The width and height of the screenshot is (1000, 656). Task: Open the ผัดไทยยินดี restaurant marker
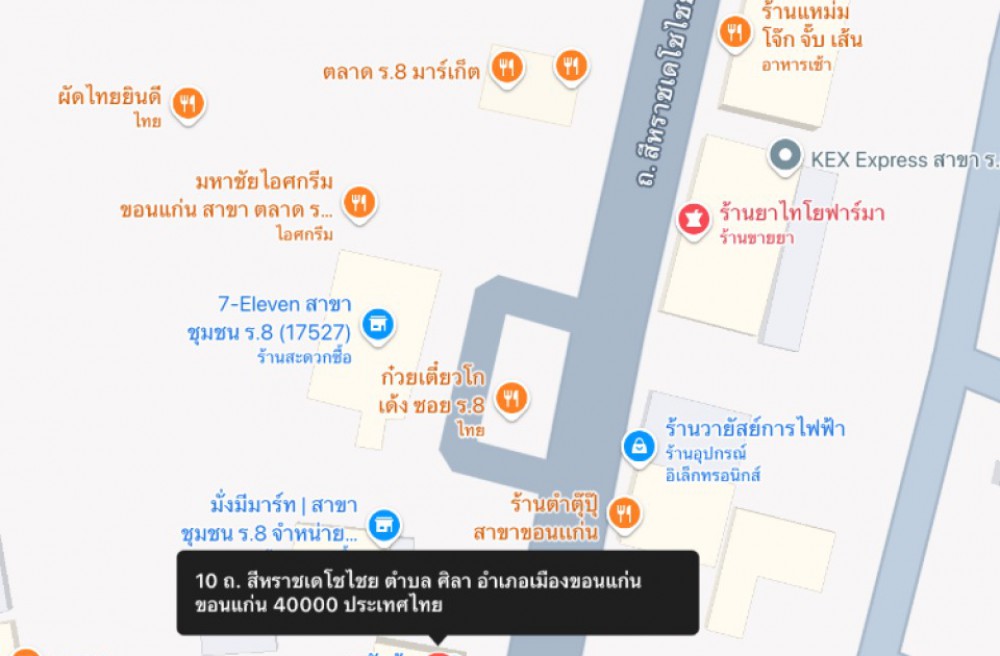187,102
